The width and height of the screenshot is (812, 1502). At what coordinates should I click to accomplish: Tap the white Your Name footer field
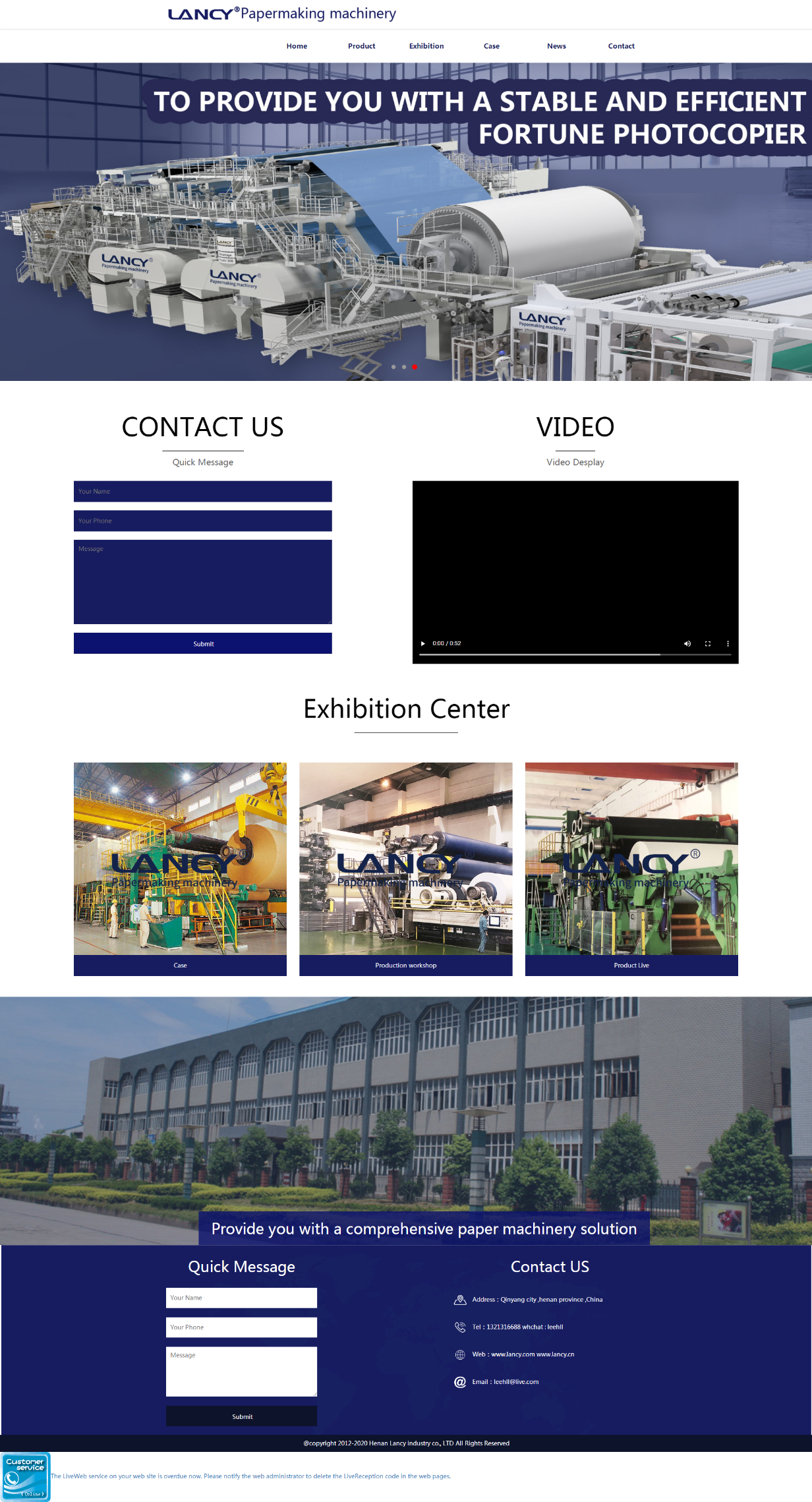(x=241, y=1298)
